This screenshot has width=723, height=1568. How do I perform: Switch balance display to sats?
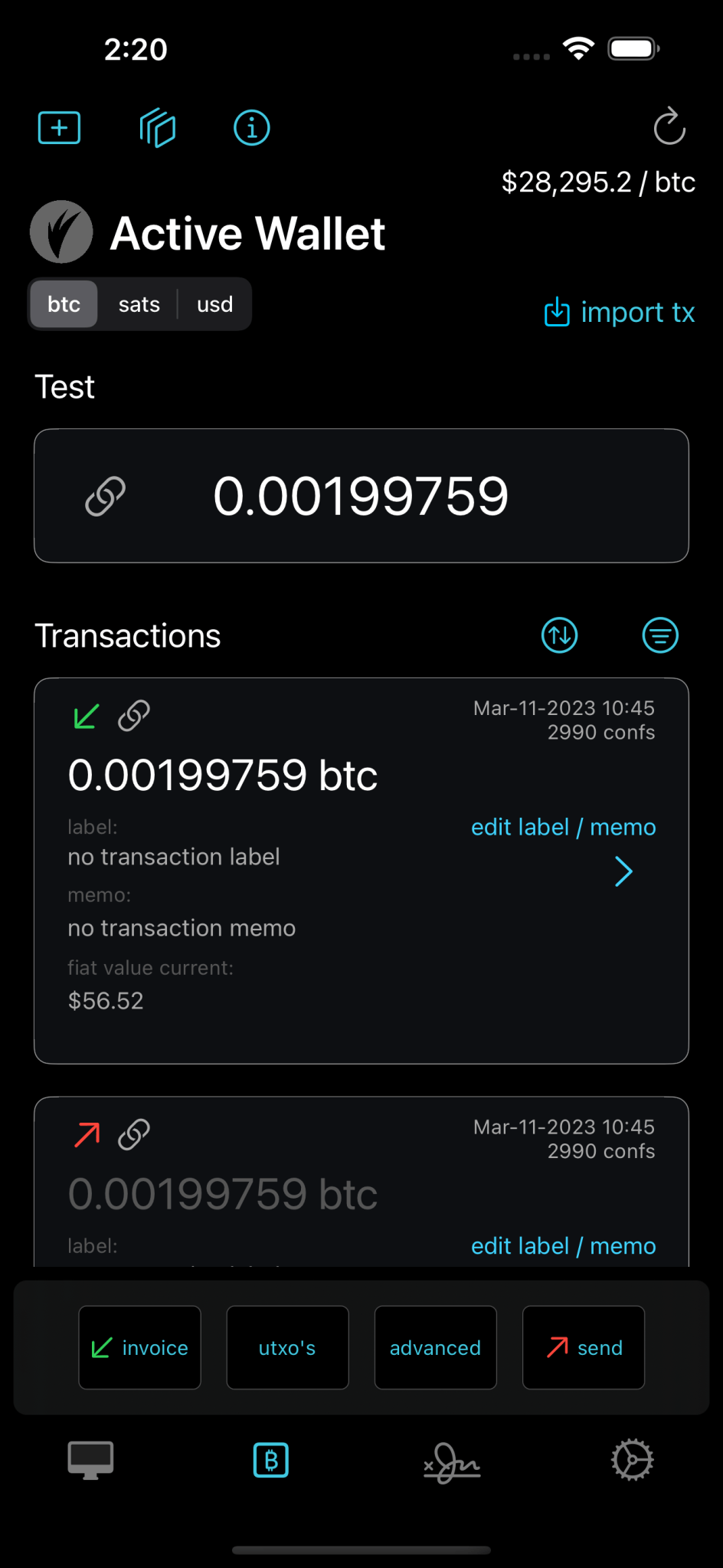[138, 304]
